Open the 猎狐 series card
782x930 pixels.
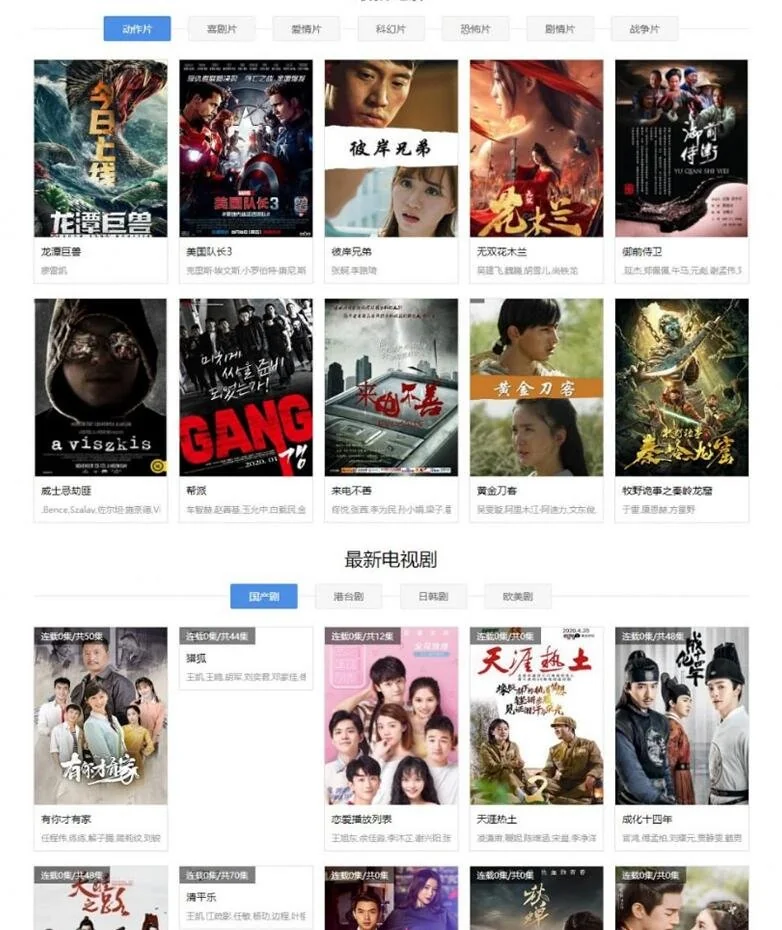246,658
